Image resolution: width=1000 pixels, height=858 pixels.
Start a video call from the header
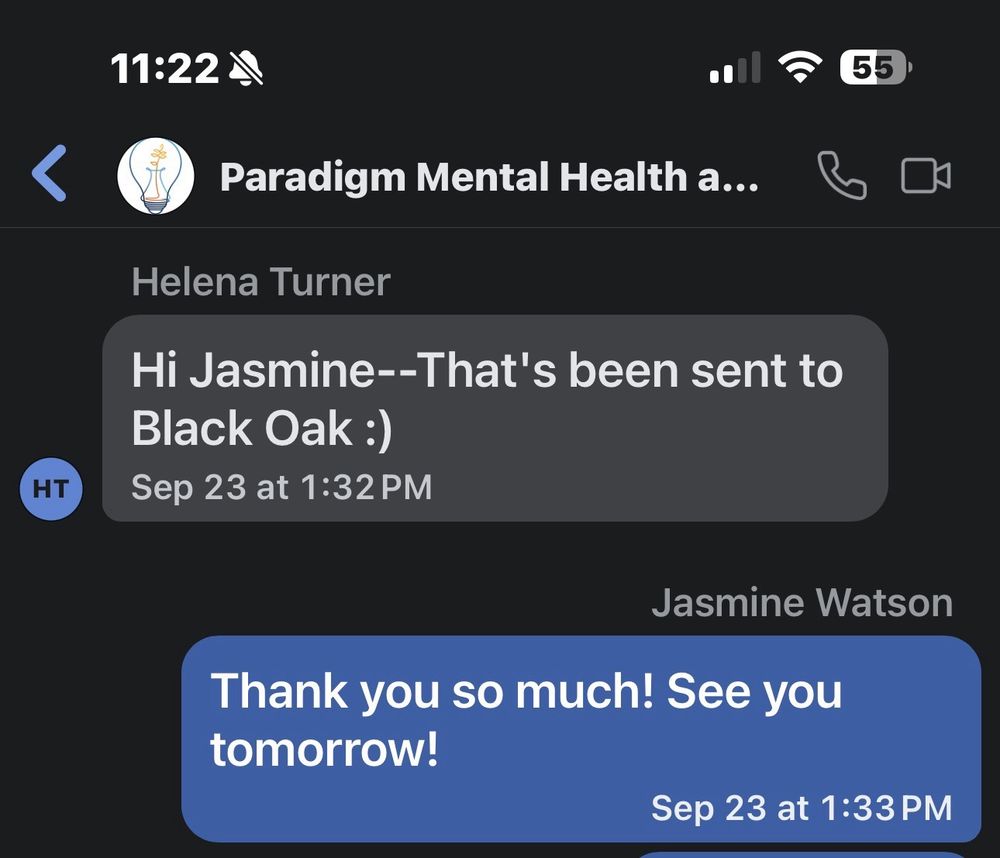[925, 176]
